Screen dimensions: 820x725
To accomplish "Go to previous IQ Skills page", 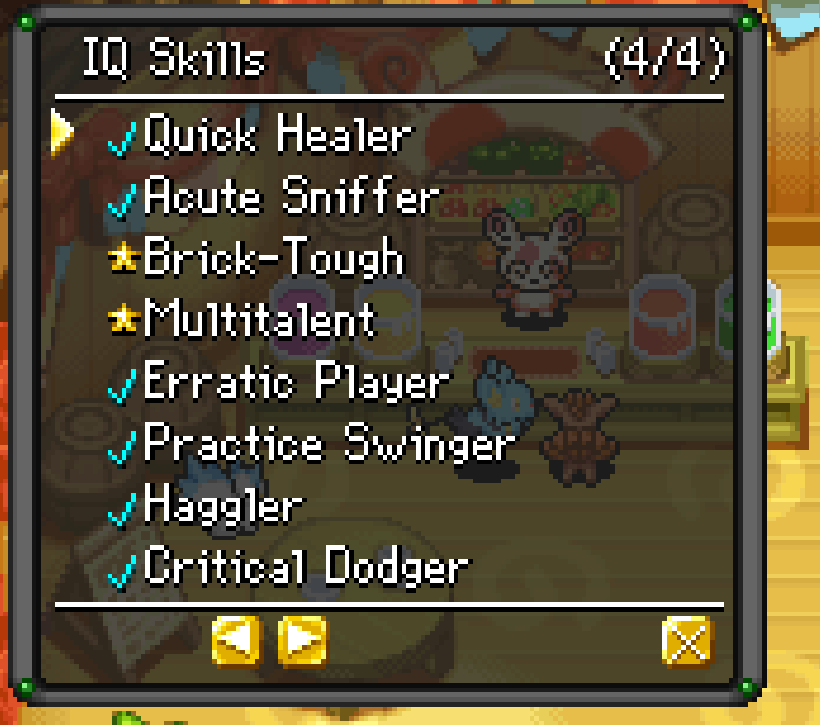I will point(237,641).
